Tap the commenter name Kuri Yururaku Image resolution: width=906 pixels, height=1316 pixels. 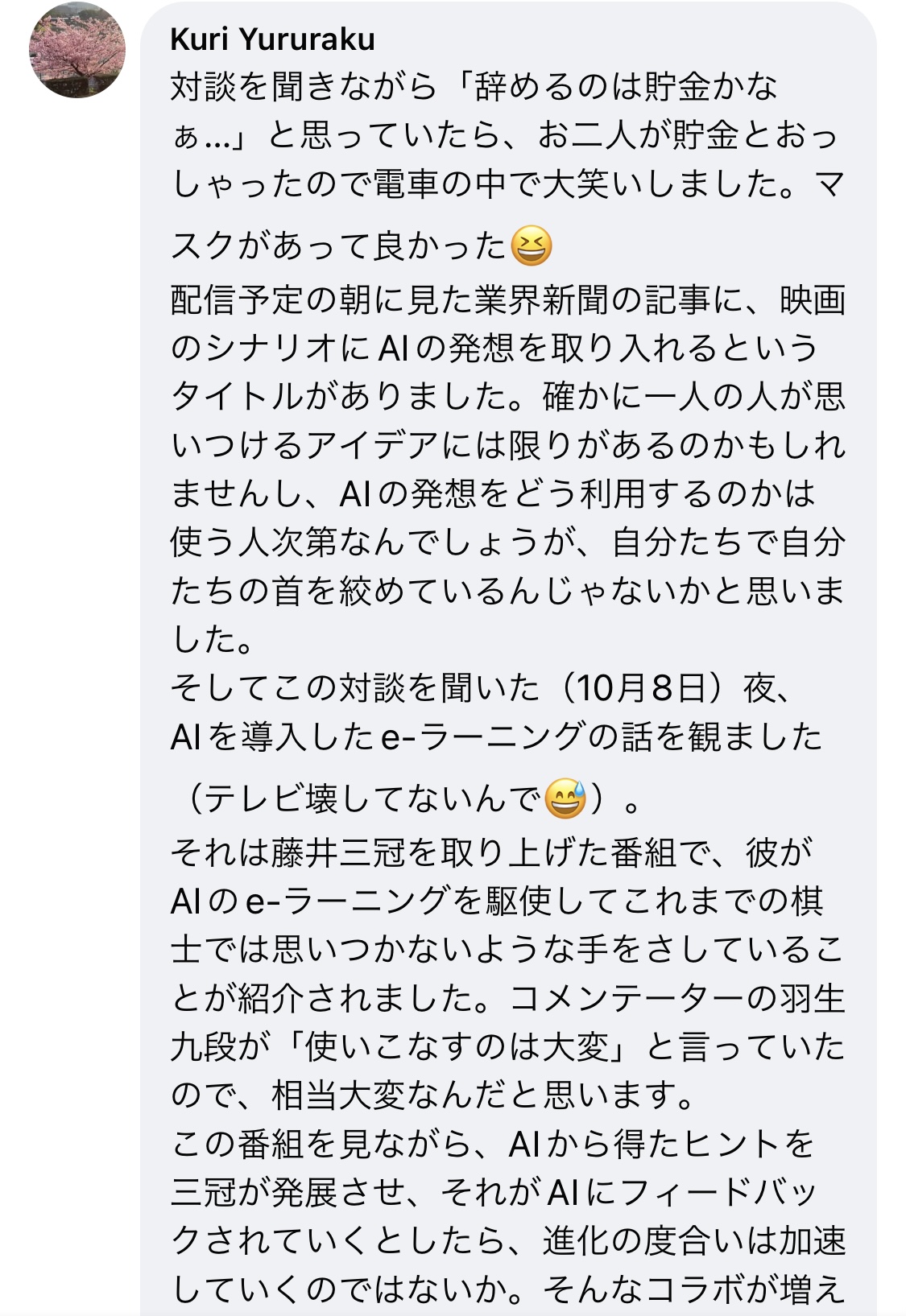tap(272, 39)
